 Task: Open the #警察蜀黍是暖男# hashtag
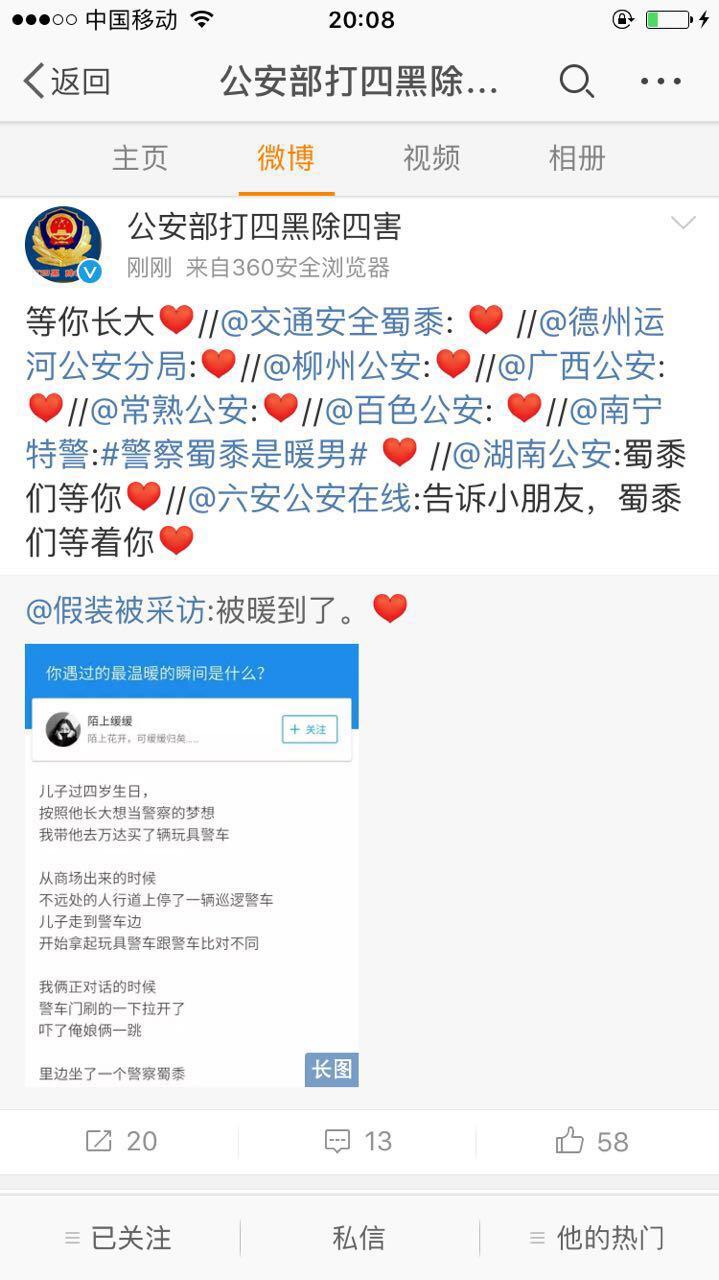point(234,453)
